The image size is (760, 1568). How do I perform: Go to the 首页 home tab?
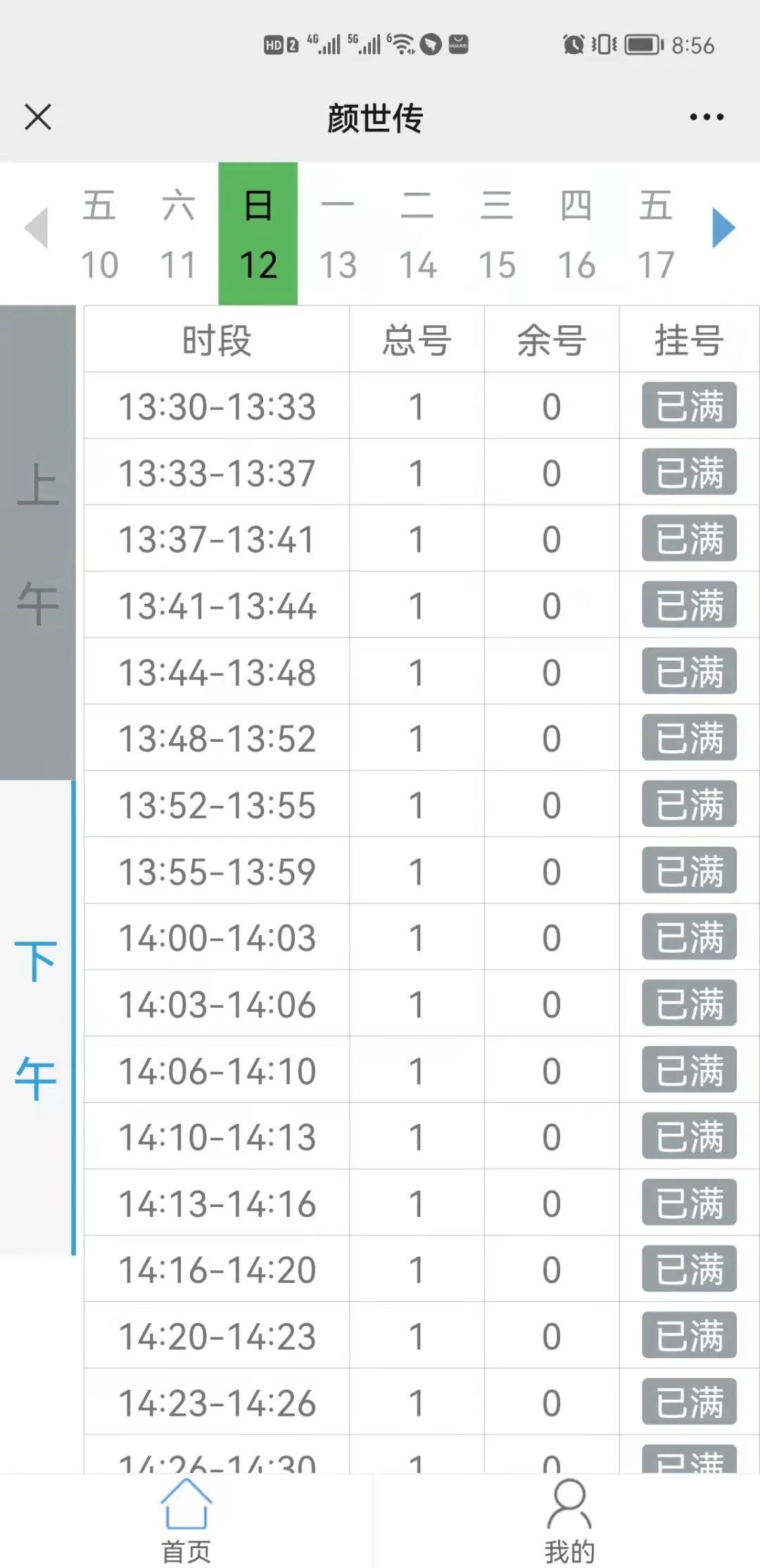[186, 1520]
